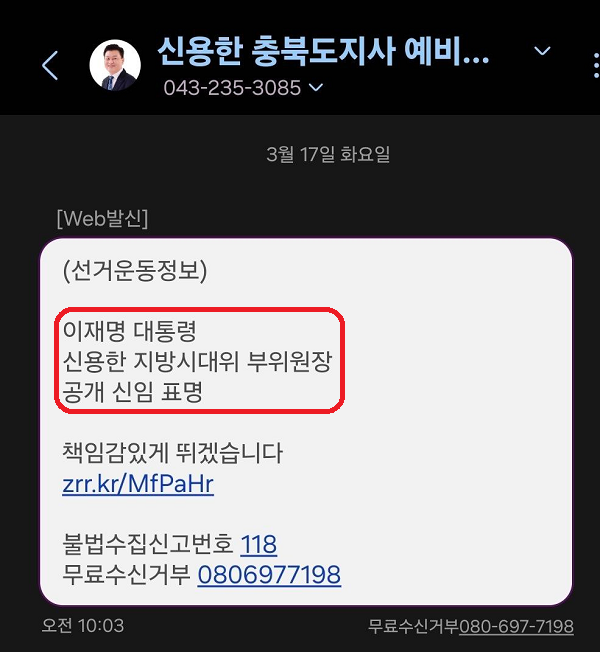
Task: Expand the phone number 043-235-3085 dropdown
Action: coord(316,88)
